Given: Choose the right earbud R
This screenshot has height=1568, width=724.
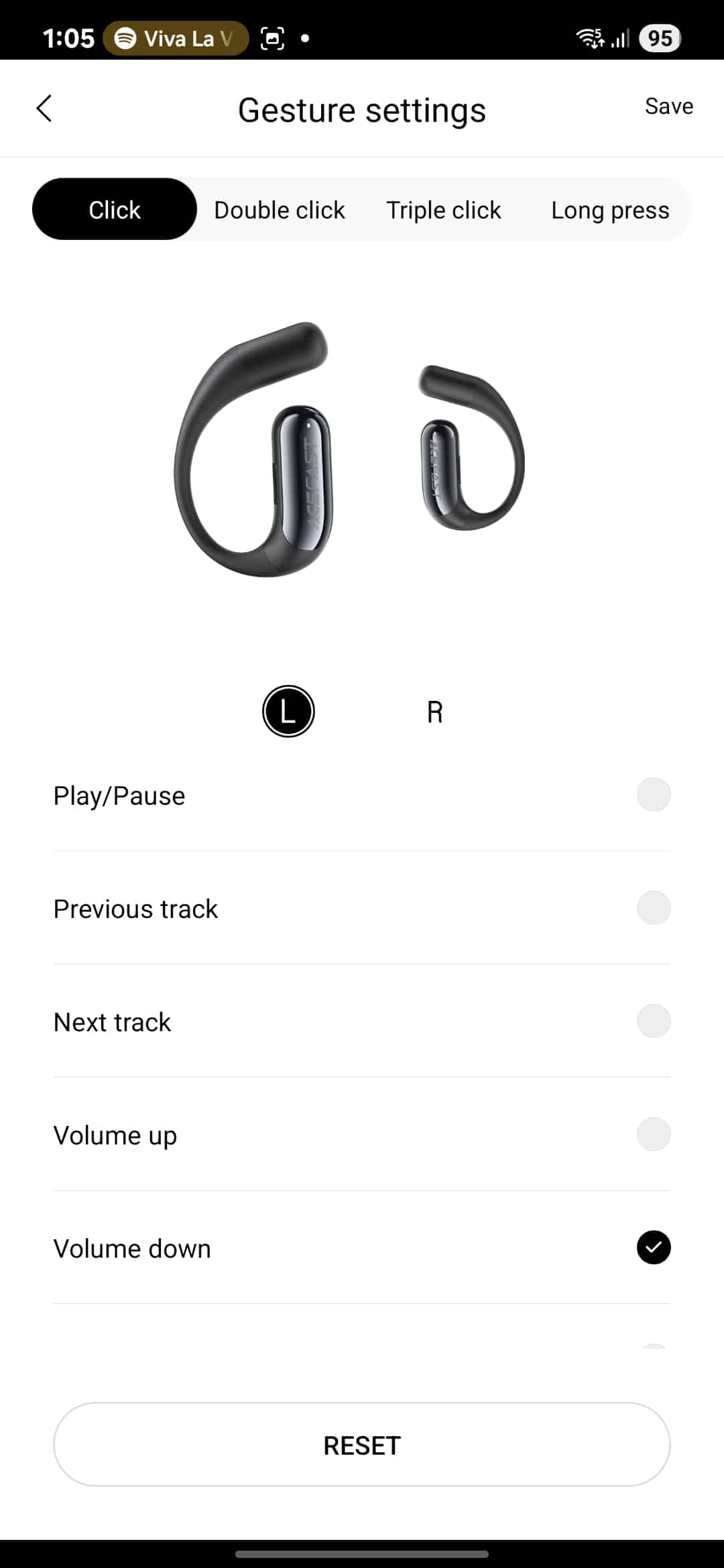Looking at the screenshot, I should (434, 712).
